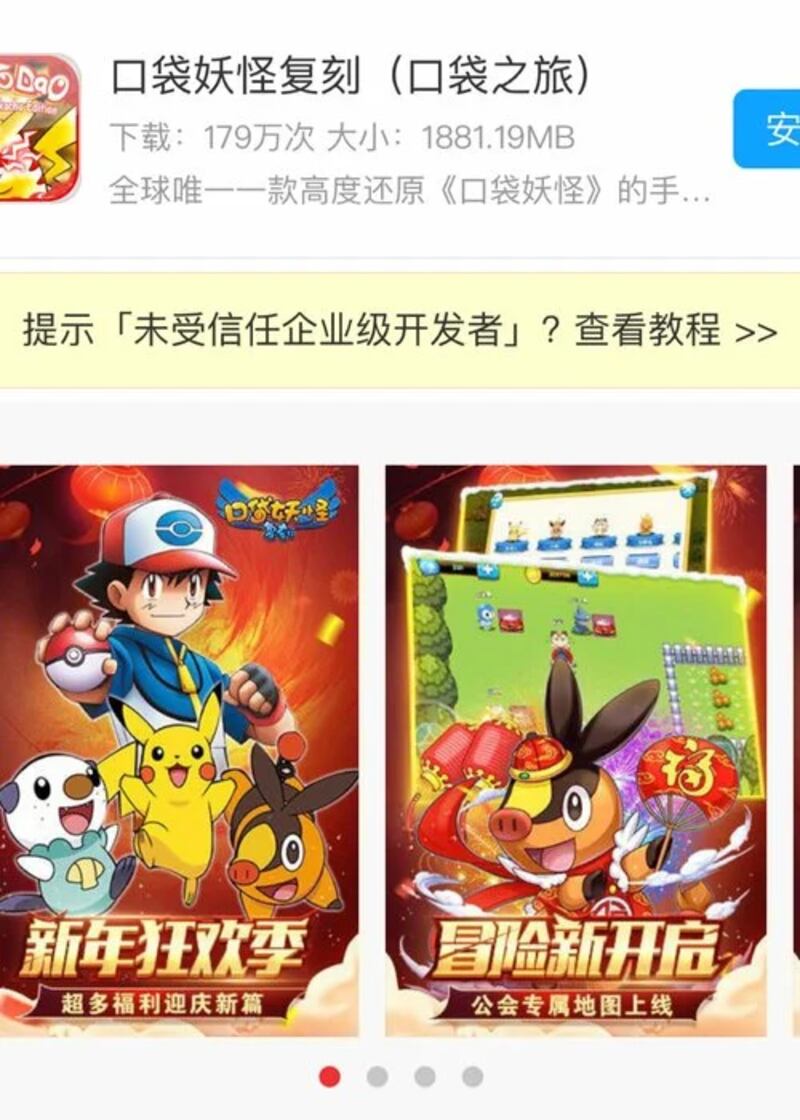The height and width of the screenshot is (1120, 800).
Task: Tap the blue 安装 install button
Action: pyautogui.click(x=770, y=129)
